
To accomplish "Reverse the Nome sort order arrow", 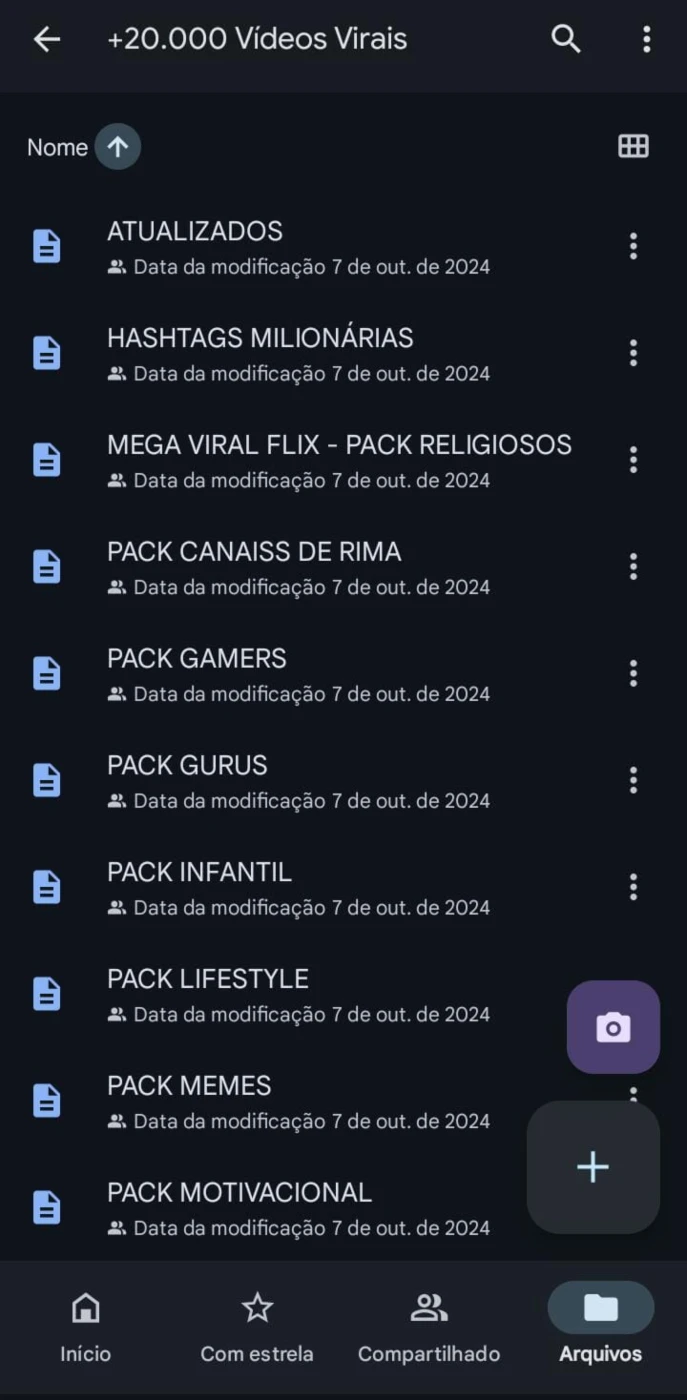I will pos(118,147).
